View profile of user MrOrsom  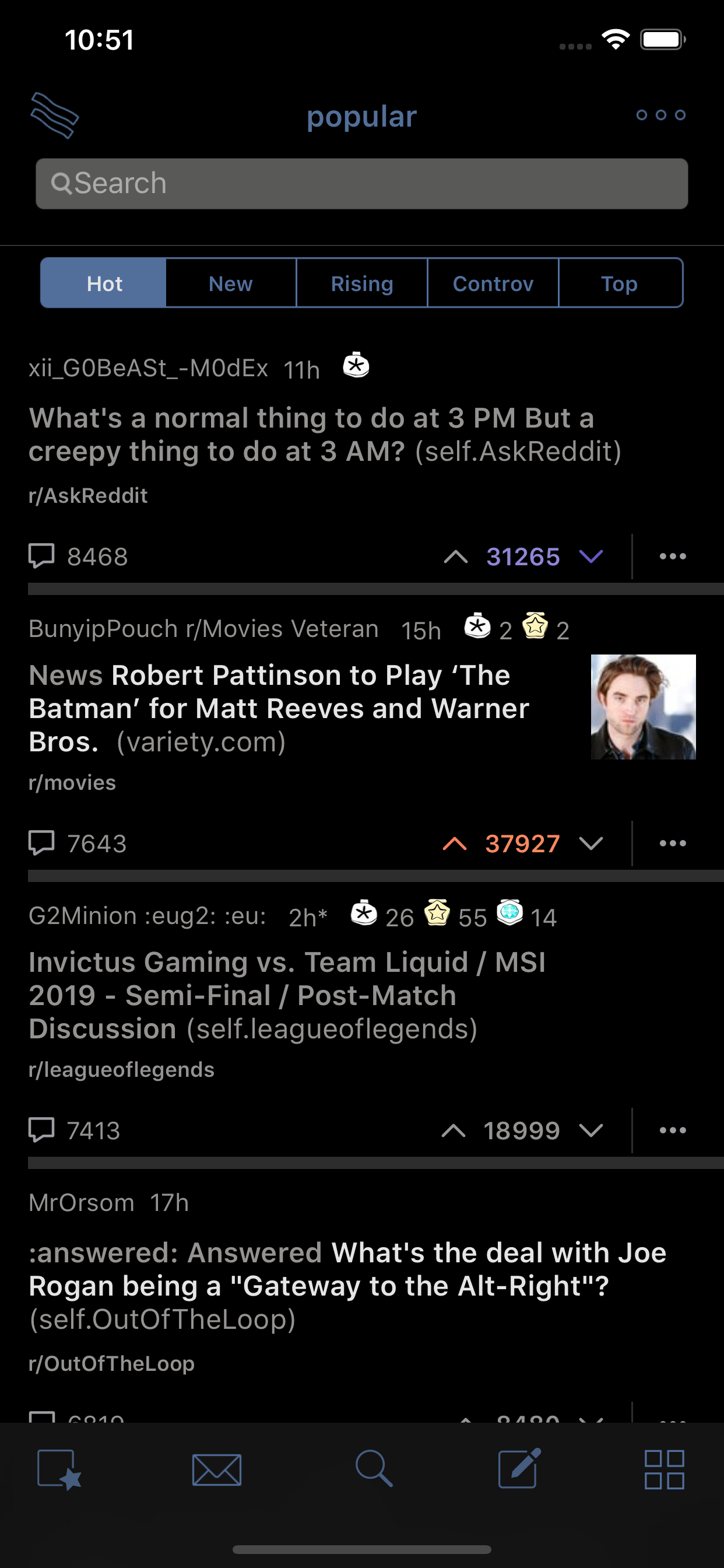pos(80,1202)
